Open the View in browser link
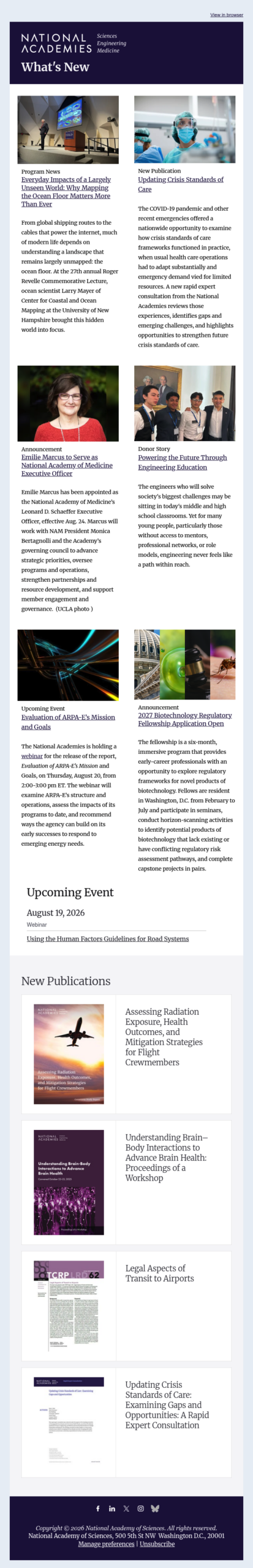The image size is (253, 1568). tap(227, 15)
